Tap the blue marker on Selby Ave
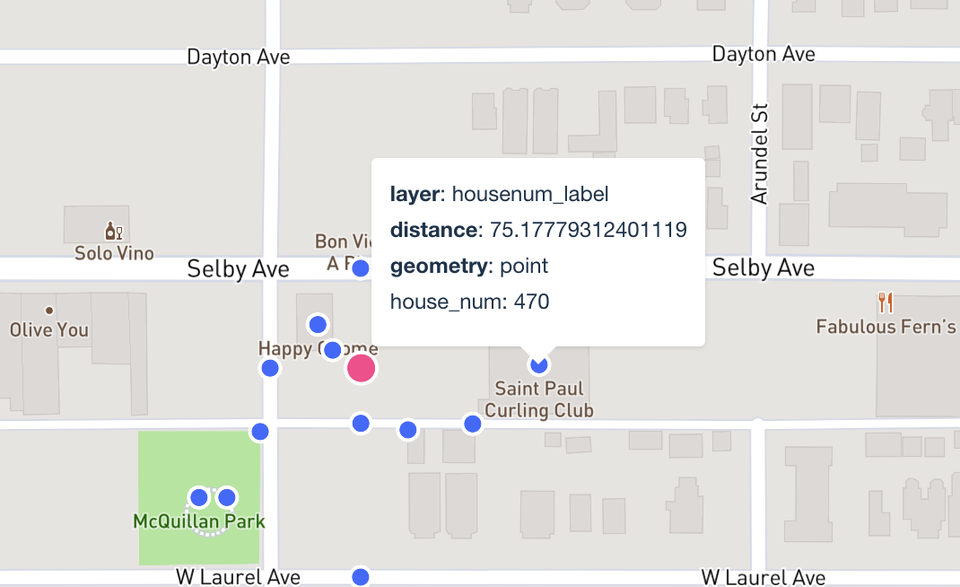 pos(360,268)
